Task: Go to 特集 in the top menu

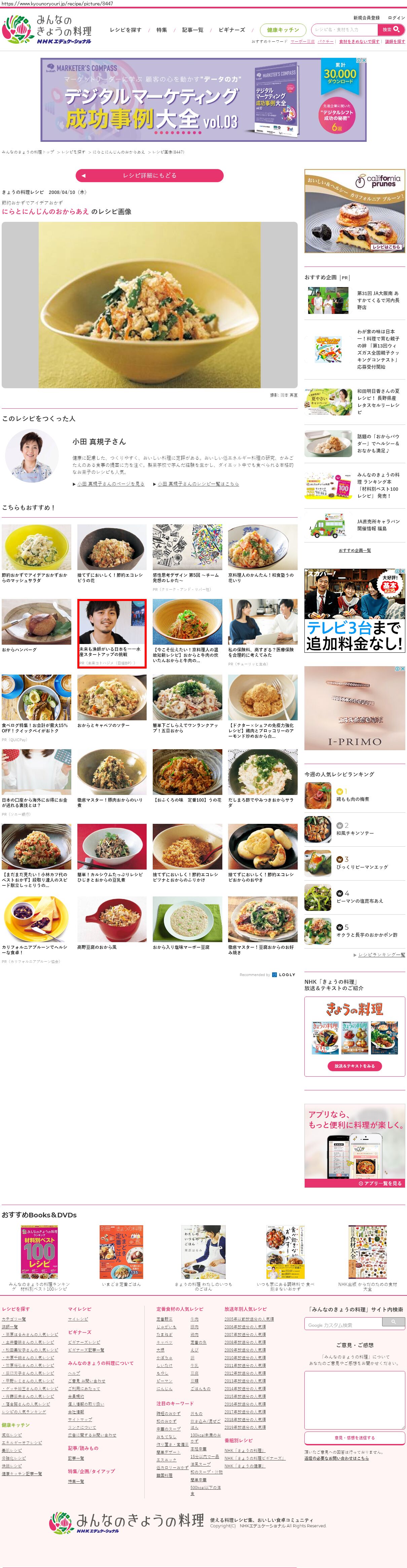Action: (x=161, y=30)
